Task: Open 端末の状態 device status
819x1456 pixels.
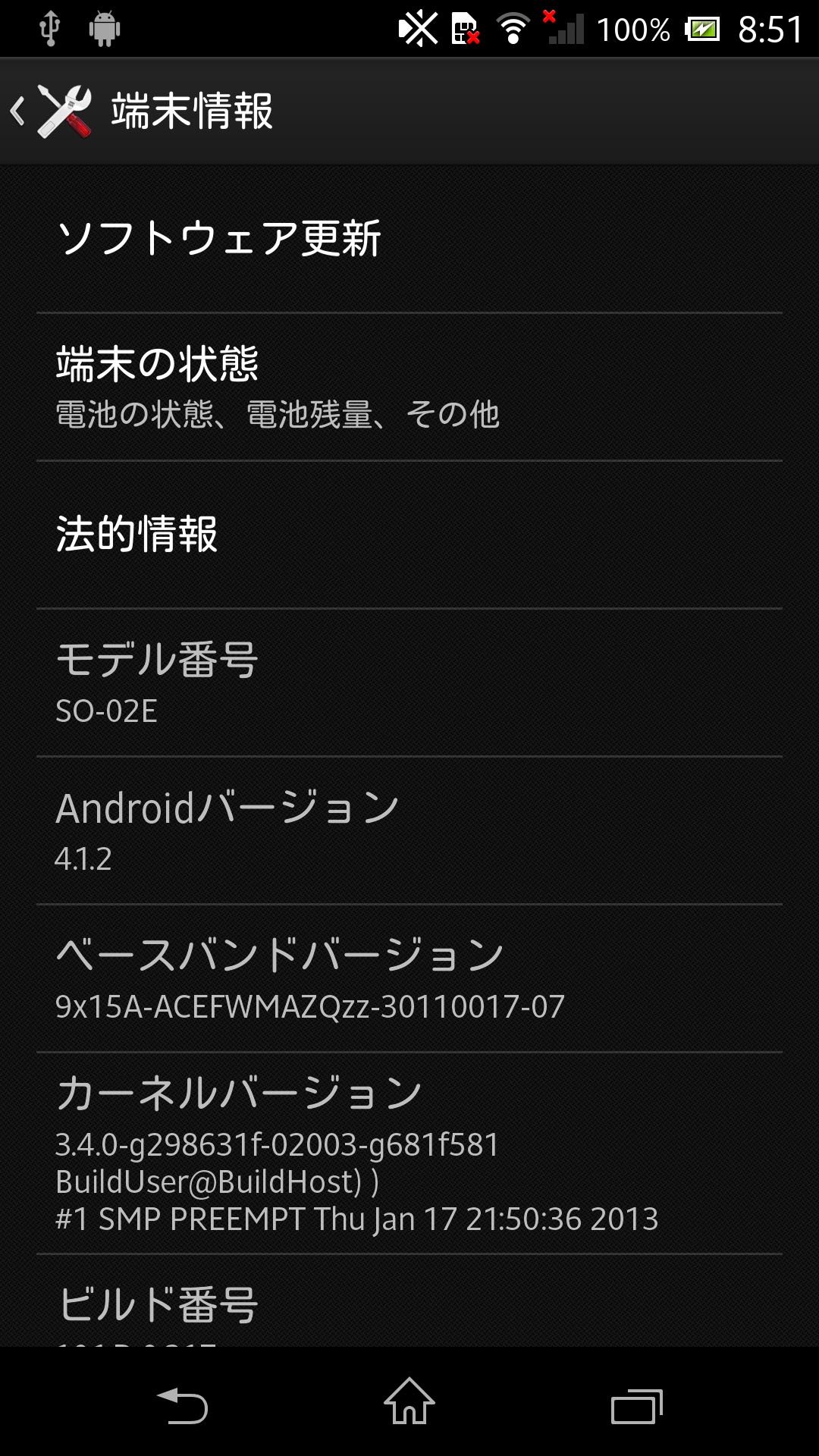Action: point(409,387)
